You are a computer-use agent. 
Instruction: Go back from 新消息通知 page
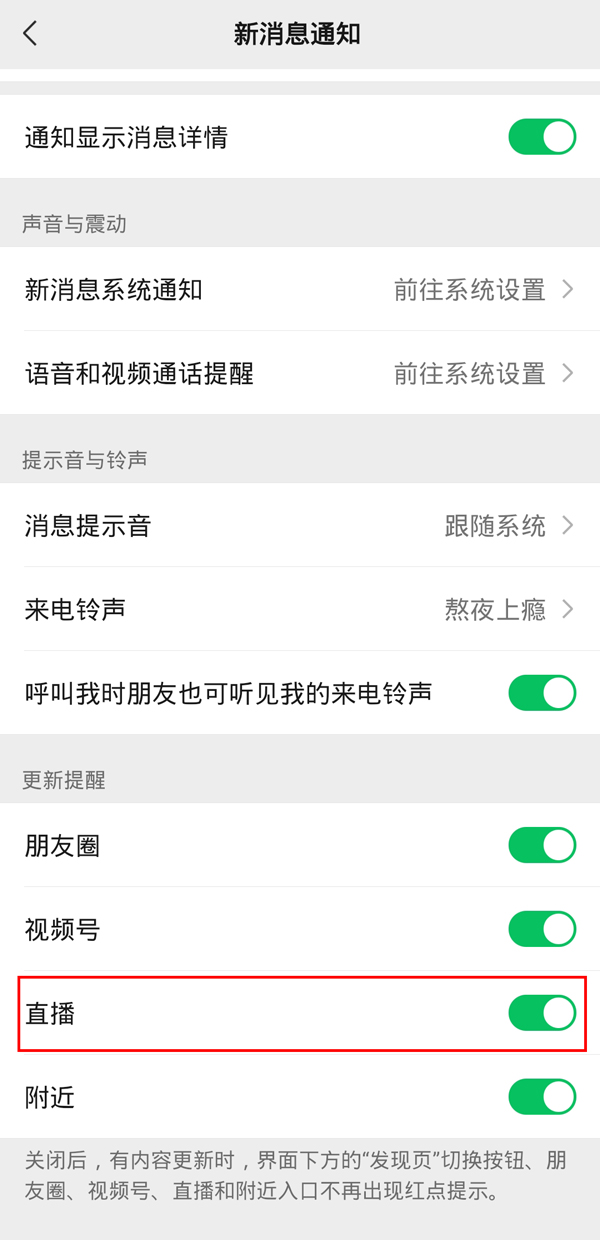pos(30,34)
